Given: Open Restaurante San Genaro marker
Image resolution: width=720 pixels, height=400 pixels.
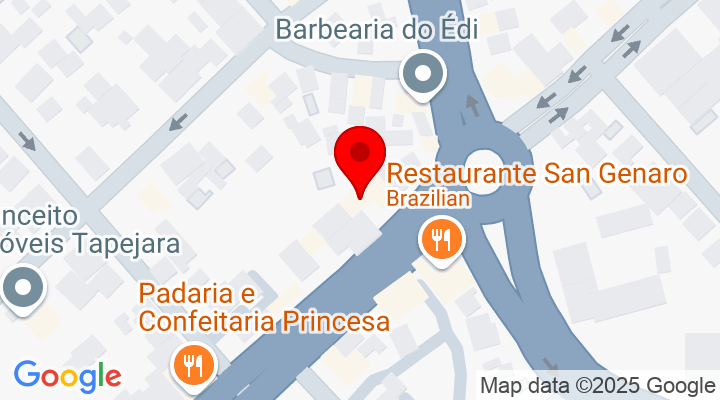Looking at the screenshot, I should 439,241.
